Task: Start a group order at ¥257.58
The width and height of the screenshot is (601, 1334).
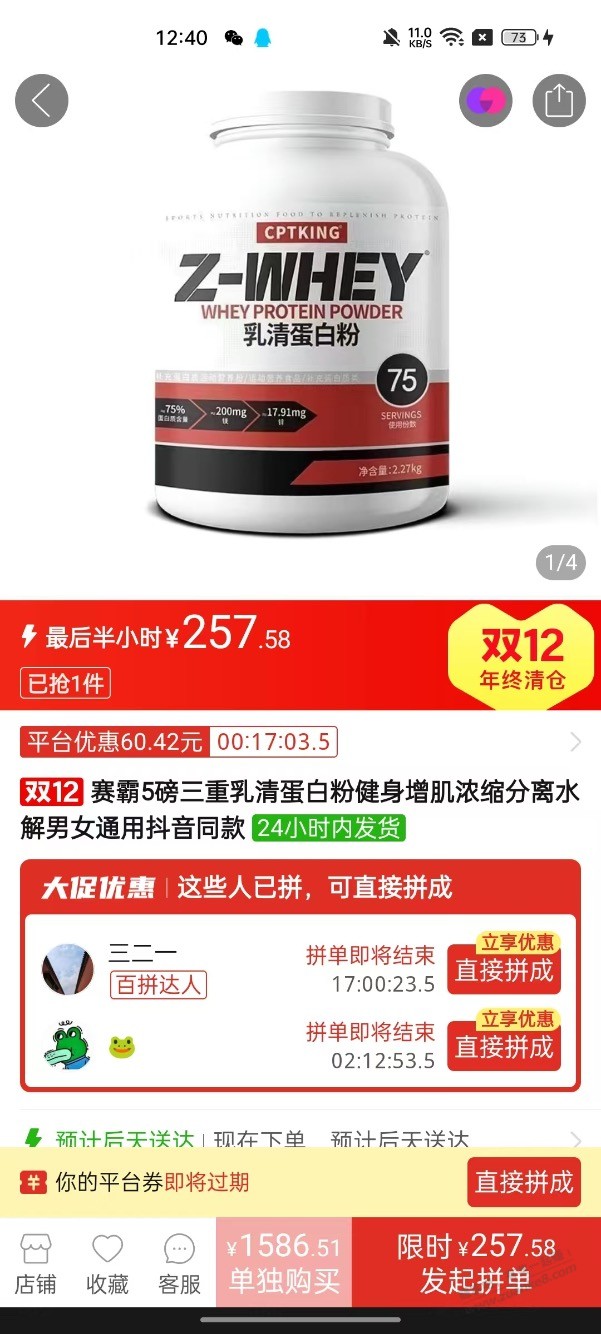Action: click(x=476, y=1263)
